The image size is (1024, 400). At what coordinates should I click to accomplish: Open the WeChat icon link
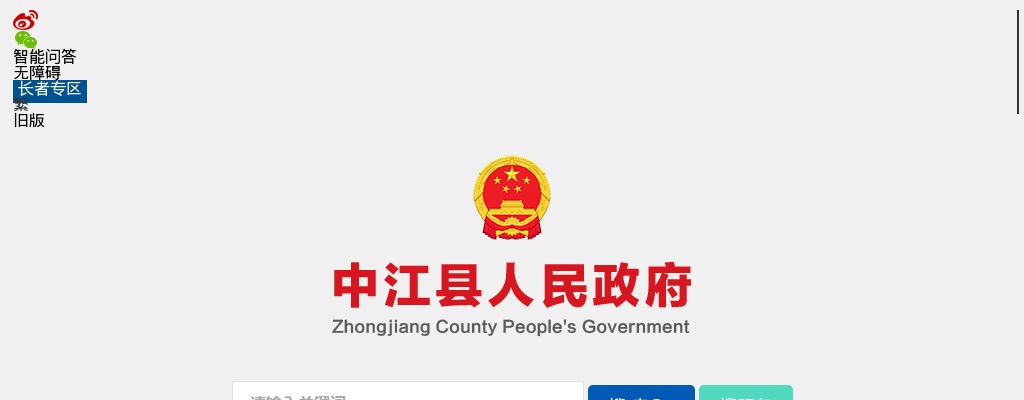point(25,40)
